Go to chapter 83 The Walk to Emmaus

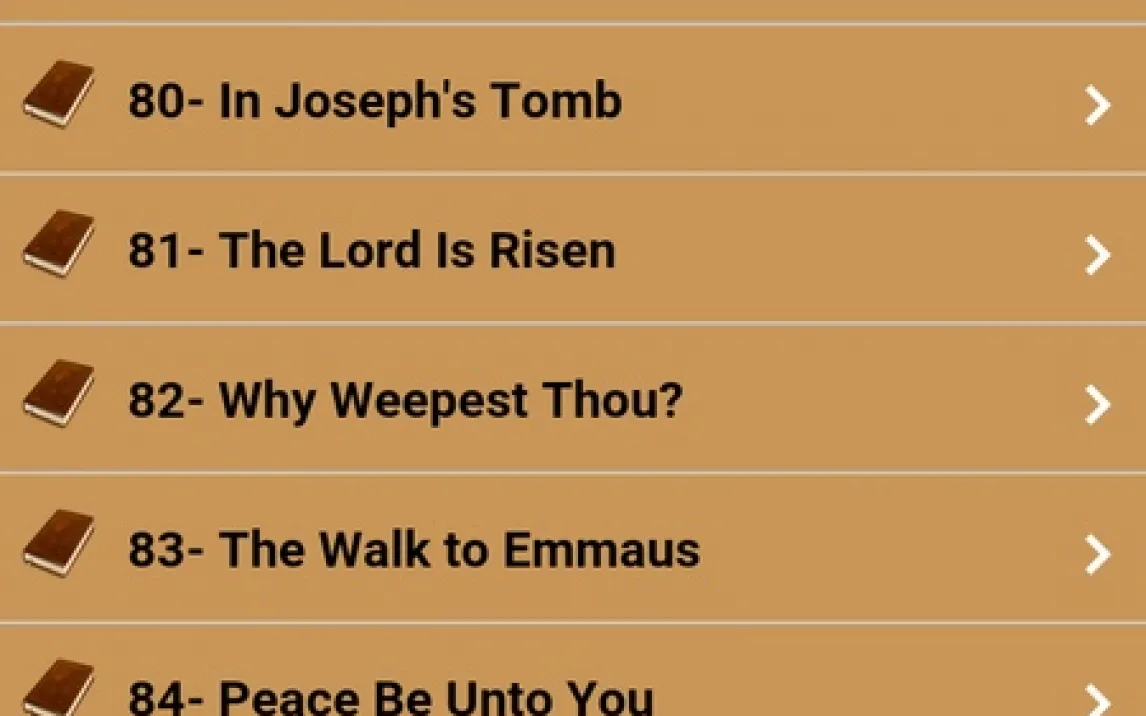point(413,550)
